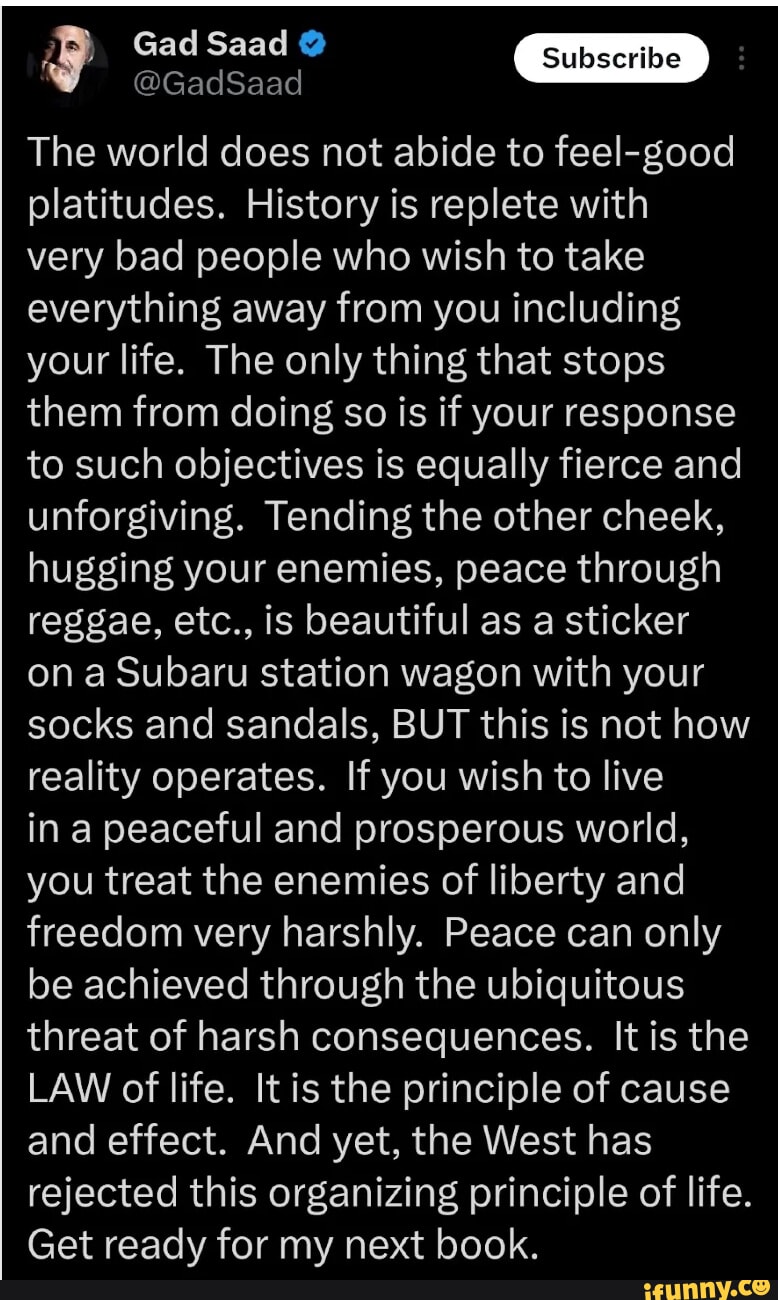Open the post's three-dot overflow menu

point(741,59)
